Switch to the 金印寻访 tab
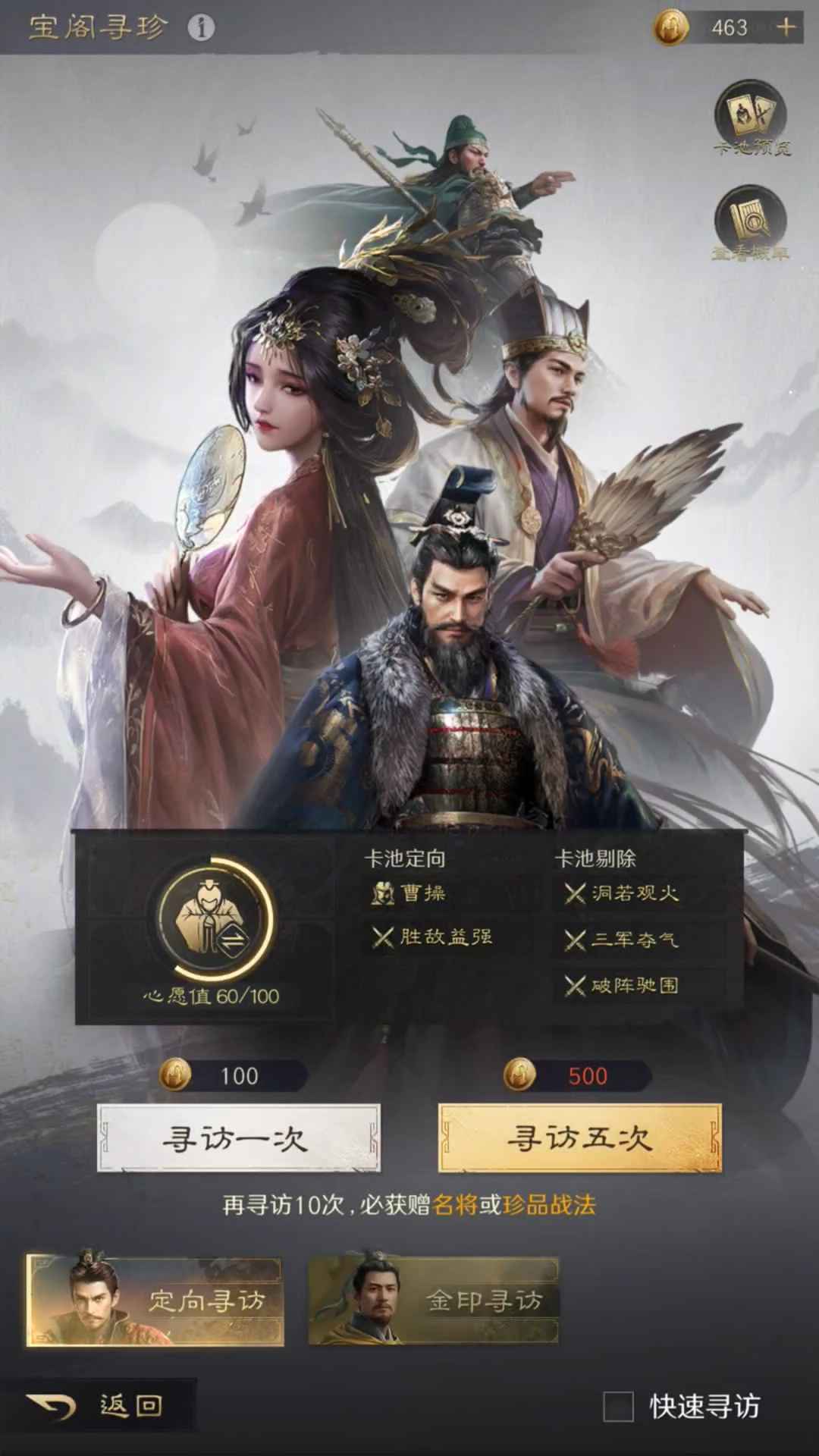Image resolution: width=819 pixels, height=1456 pixels. point(433,1301)
